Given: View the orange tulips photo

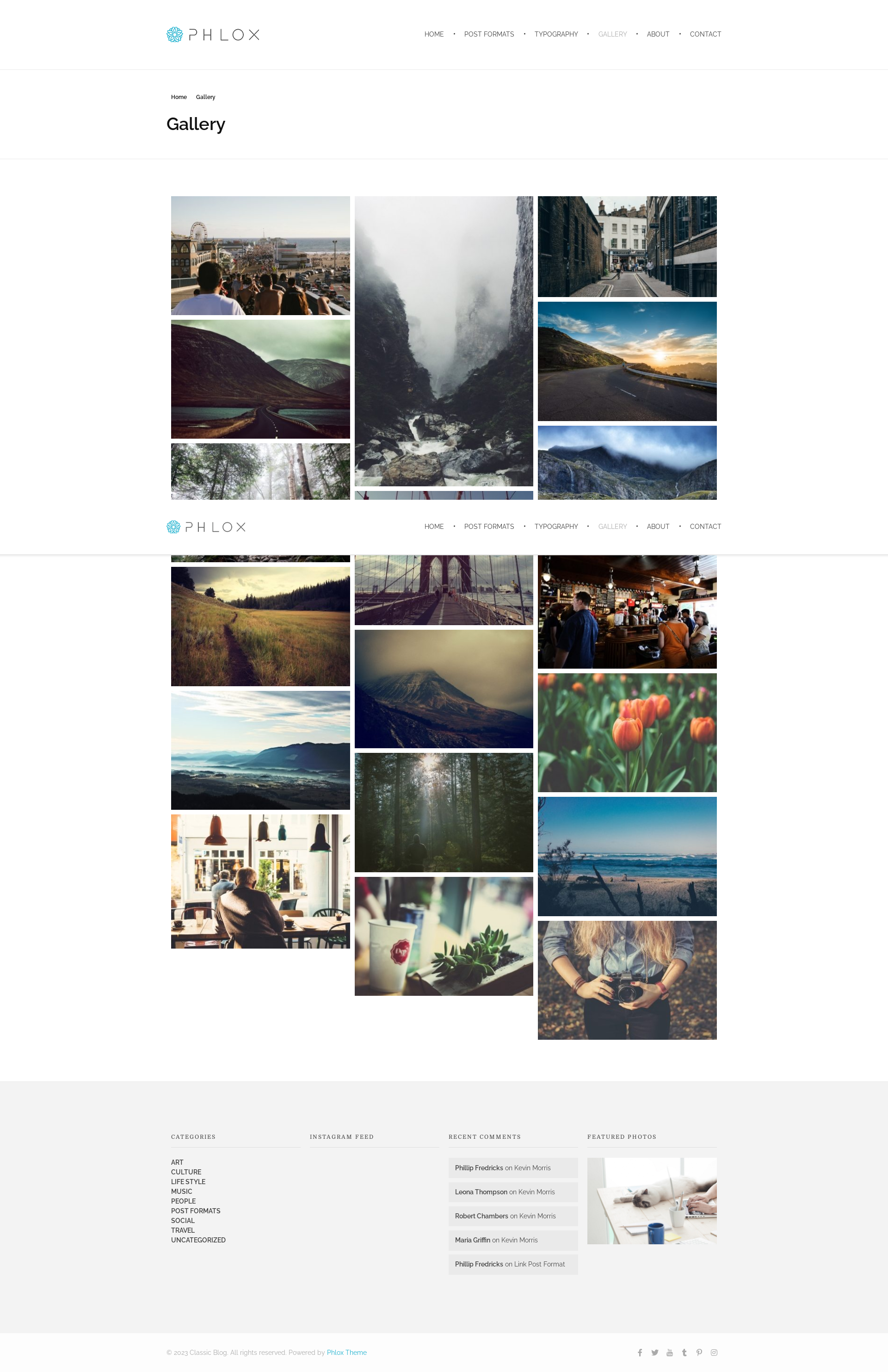Looking at the screenshot, I should point(627,732).
